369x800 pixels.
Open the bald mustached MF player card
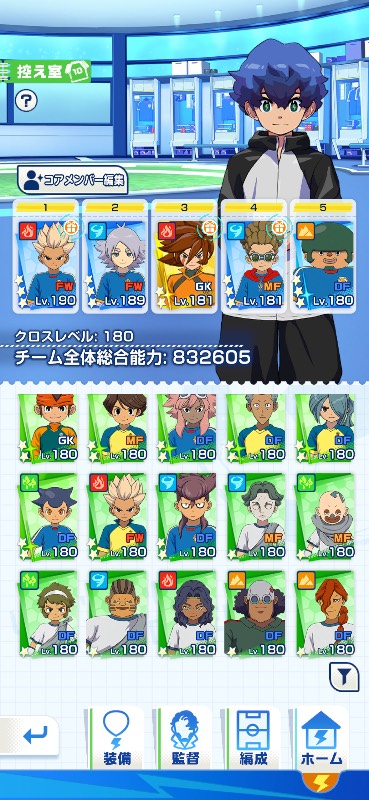click(x=325, y=516)
